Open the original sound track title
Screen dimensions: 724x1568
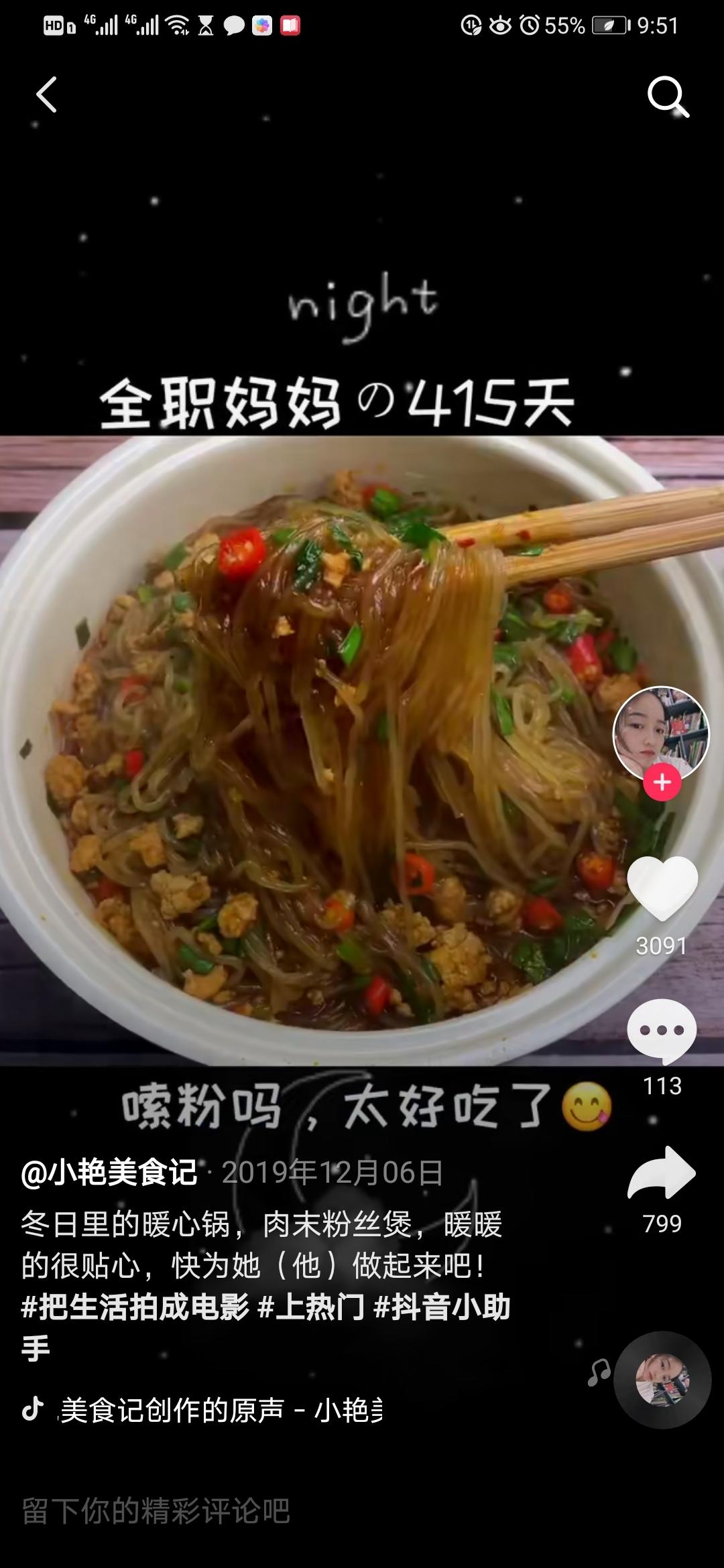[221, 1410]
